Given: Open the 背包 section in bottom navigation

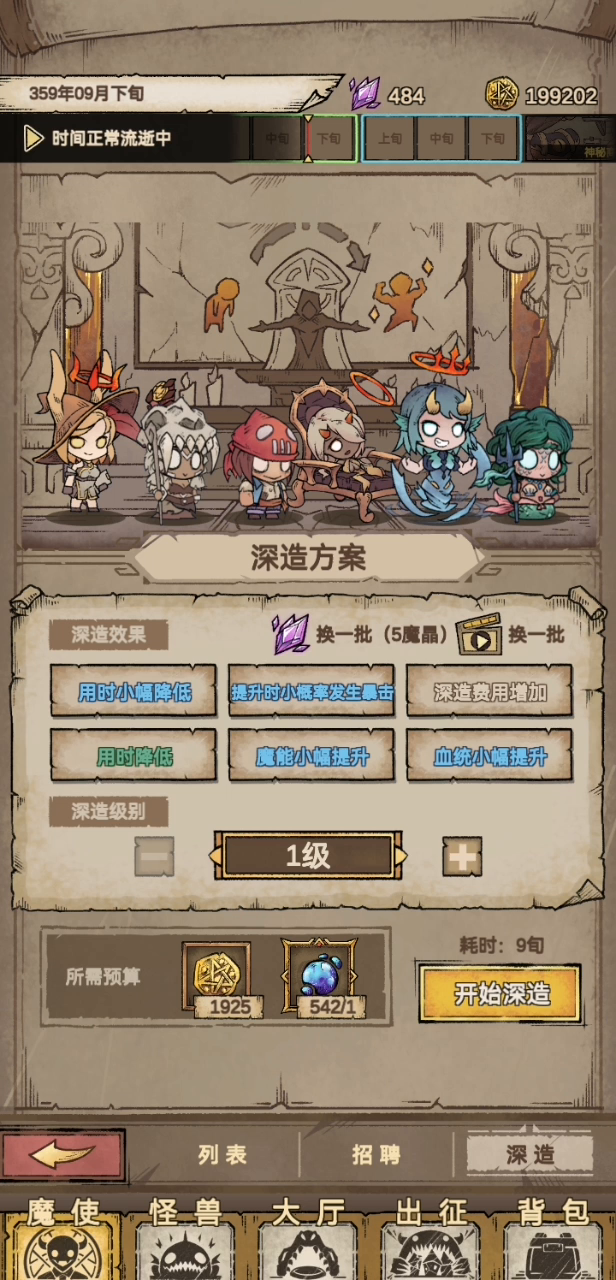Looking at the screenshot, I should coord(553,1239).
